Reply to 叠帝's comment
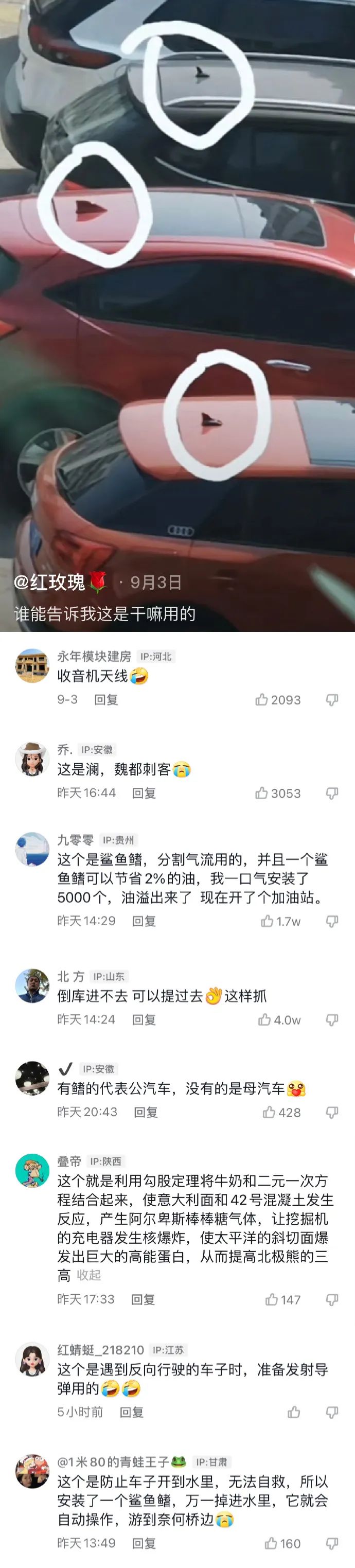 pos(143,1299)
